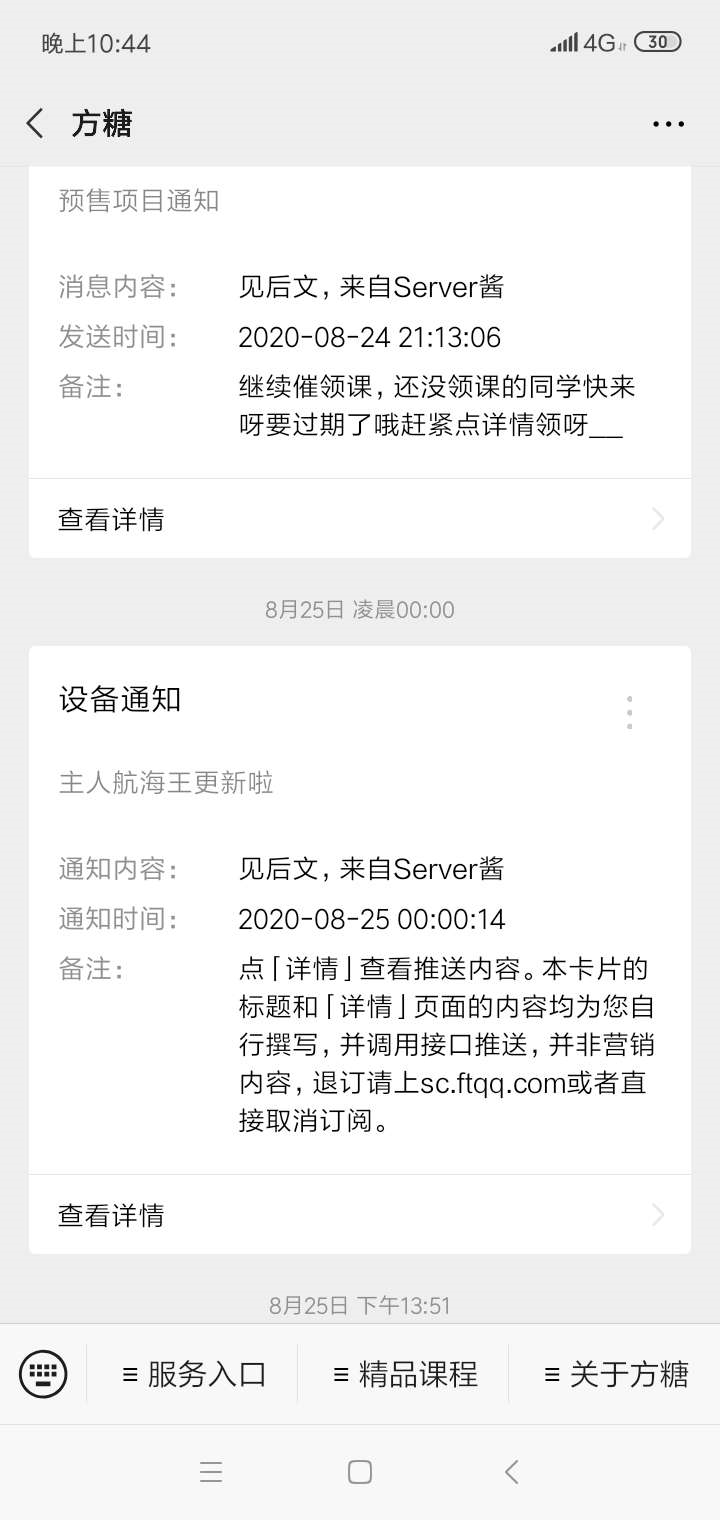Open the 关于方糖 menu
The image size is (720, 1520).
coord(616,1374)
